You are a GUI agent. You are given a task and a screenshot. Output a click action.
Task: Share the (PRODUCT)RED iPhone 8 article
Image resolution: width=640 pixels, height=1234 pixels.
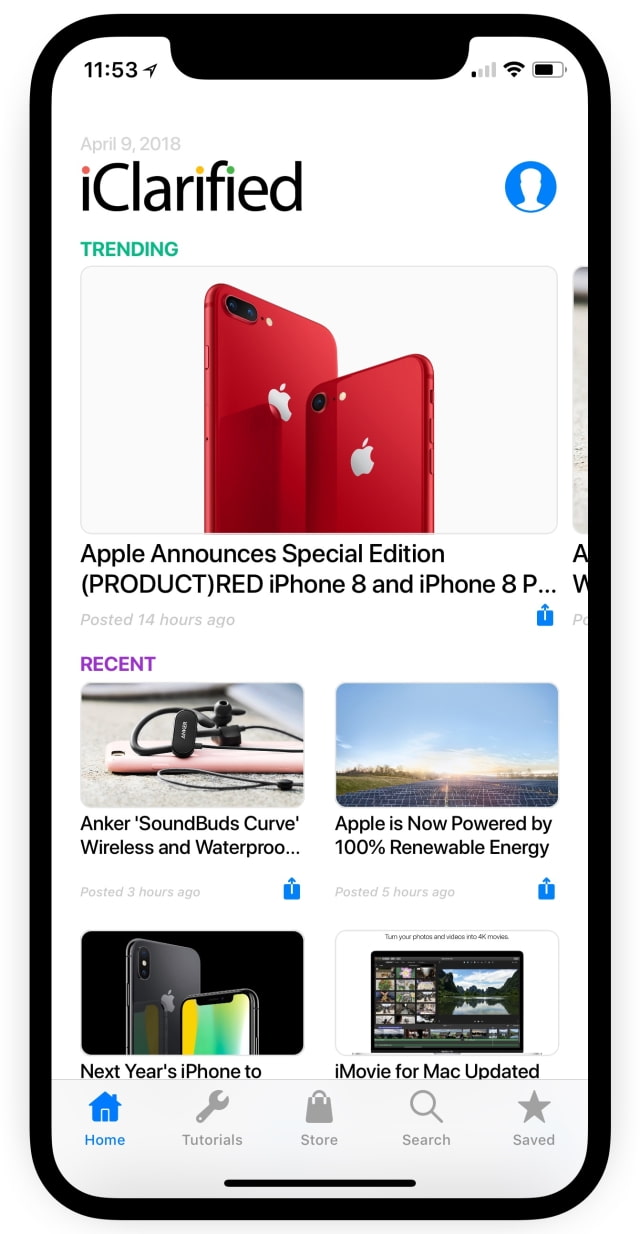pyautogui.click(x=544, y=615)
